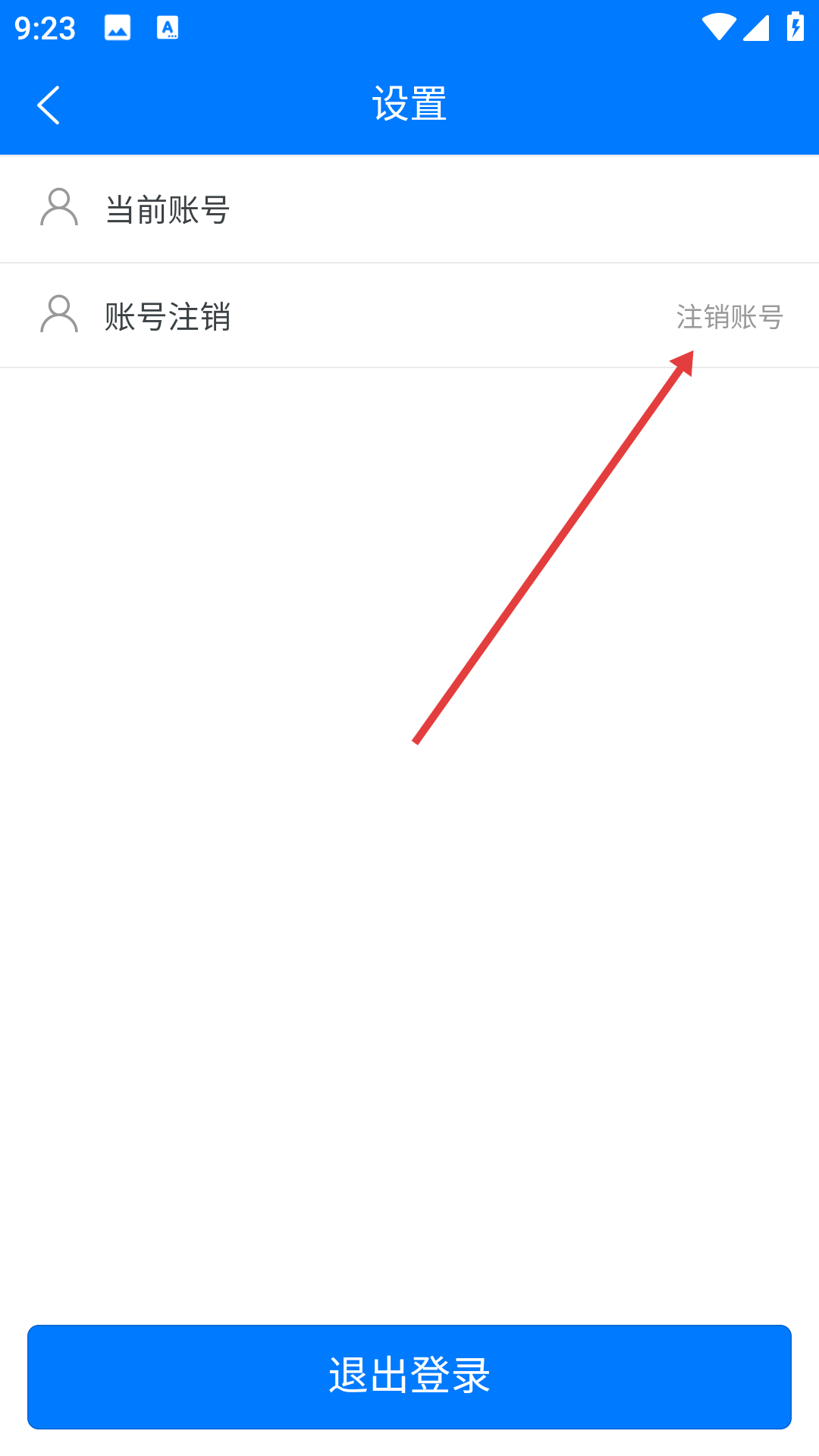Tap the 当前账号 label text
The image size is (819, 1456).
pos(167,210)
